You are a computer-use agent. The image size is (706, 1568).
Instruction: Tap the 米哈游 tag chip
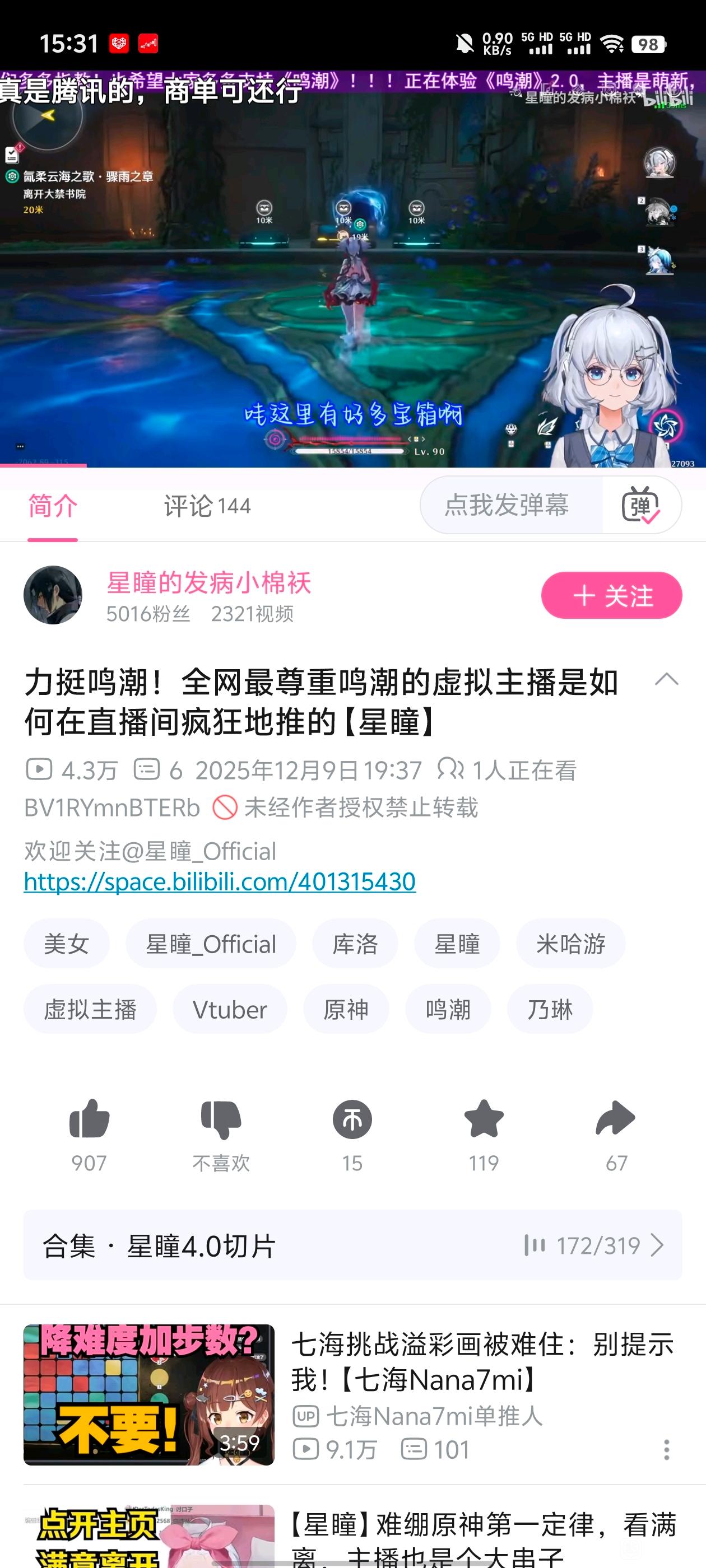click(570, 944)
